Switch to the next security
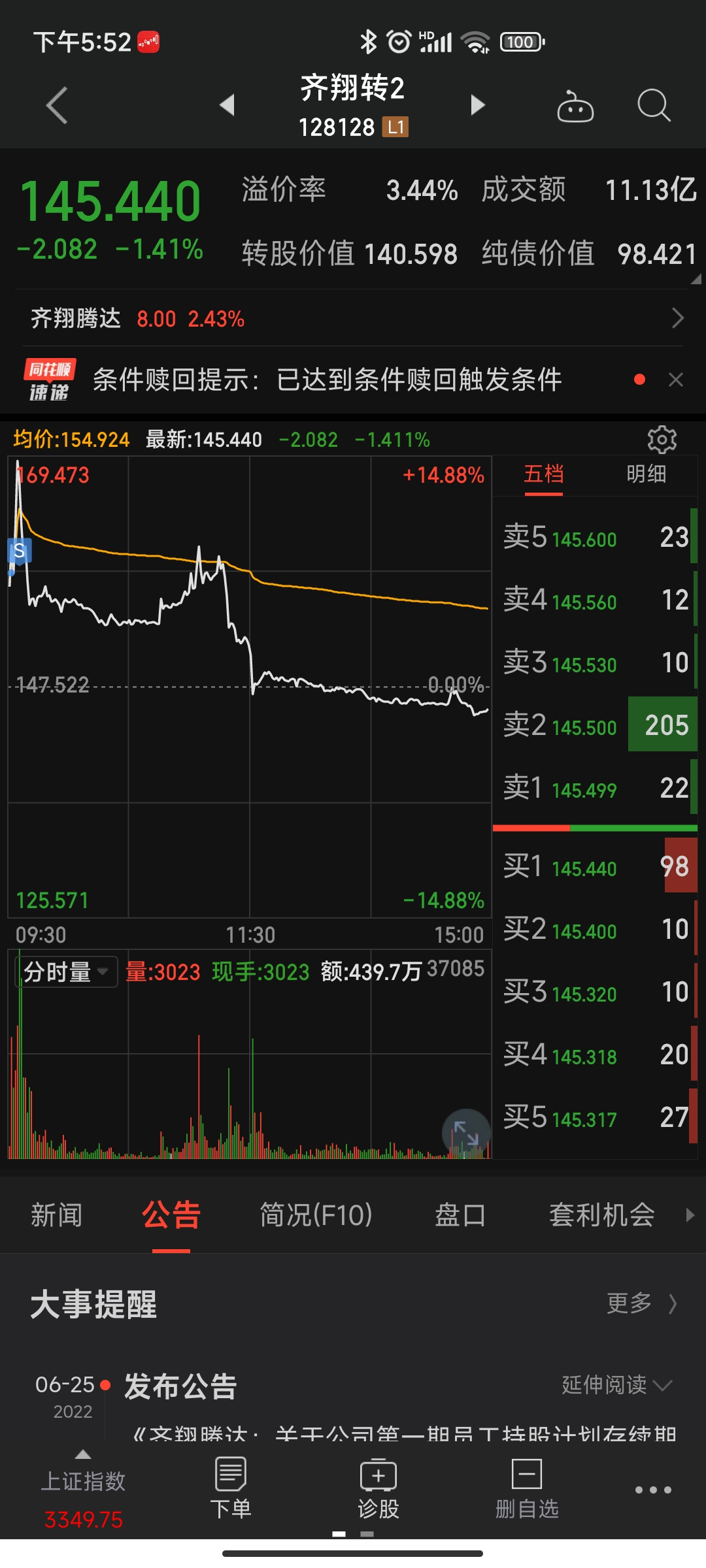Image resolution: width=706 pixels, height=1568 pixels. coord(478,105)
